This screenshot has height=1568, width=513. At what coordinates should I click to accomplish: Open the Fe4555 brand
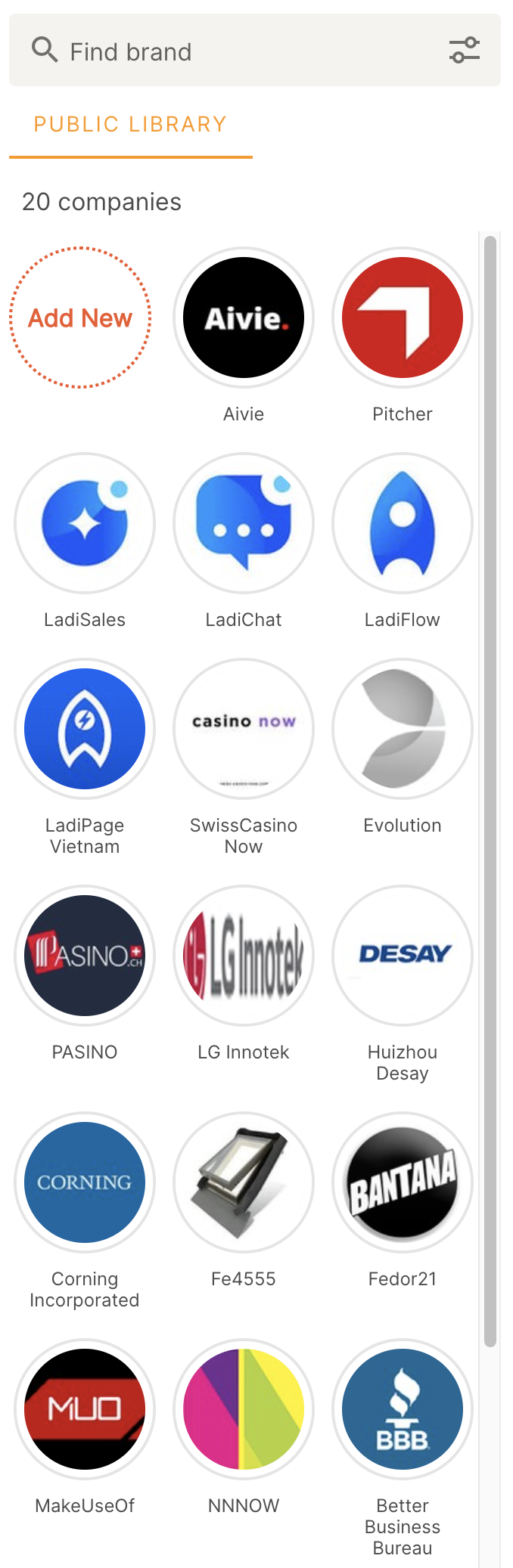(244, 1182)
